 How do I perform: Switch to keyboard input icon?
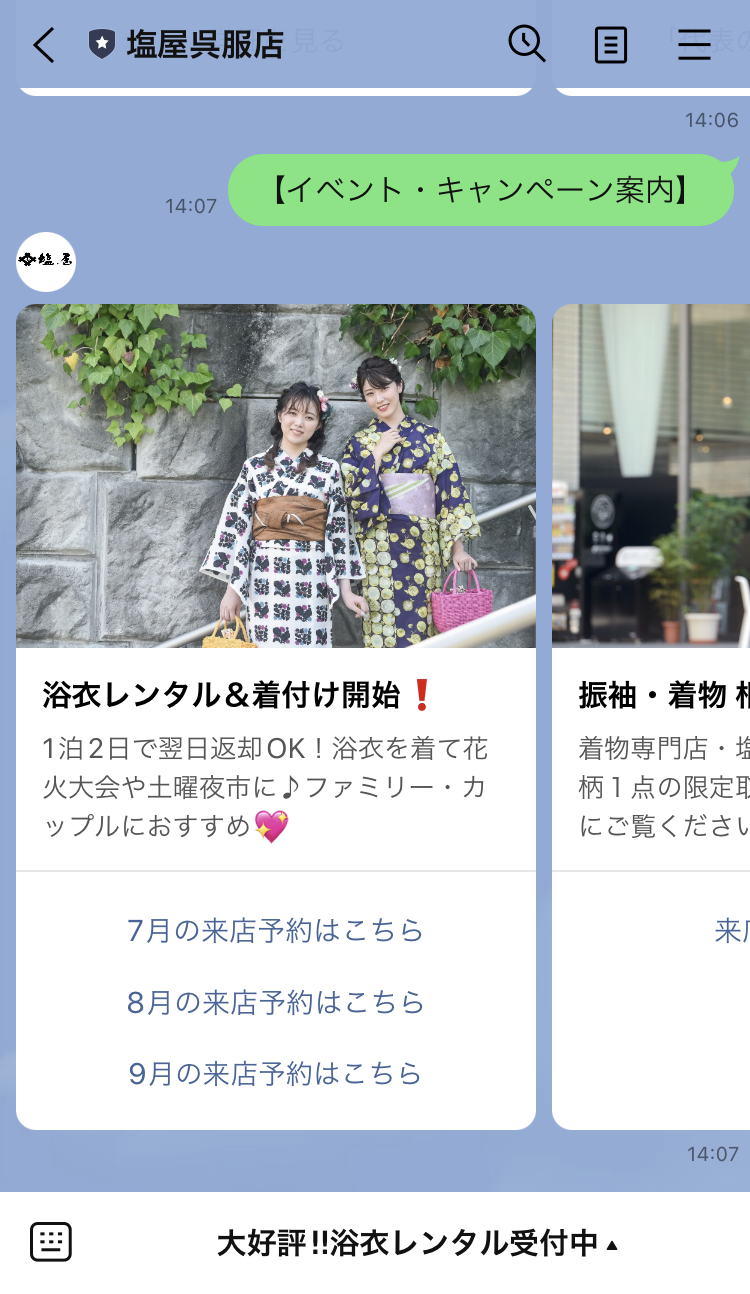coord(51,1242)
